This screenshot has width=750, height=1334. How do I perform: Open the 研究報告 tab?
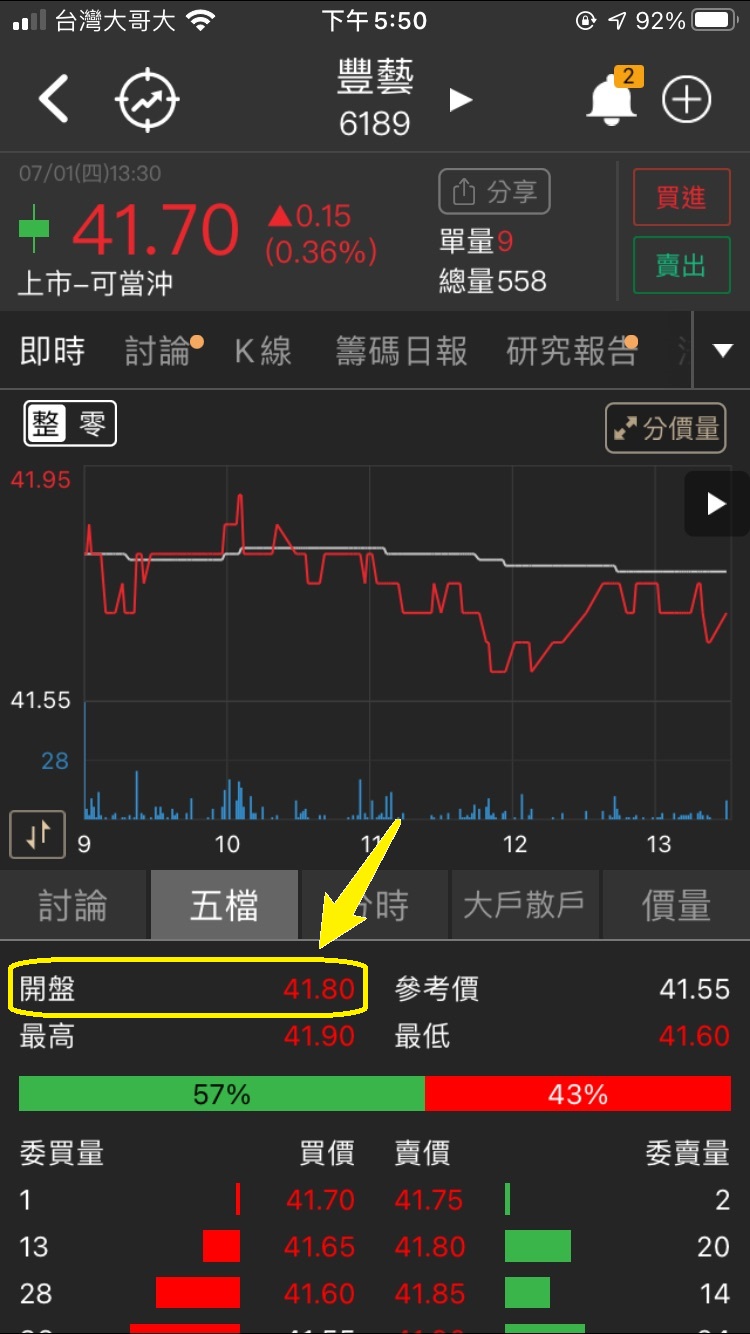click(571, 351)
